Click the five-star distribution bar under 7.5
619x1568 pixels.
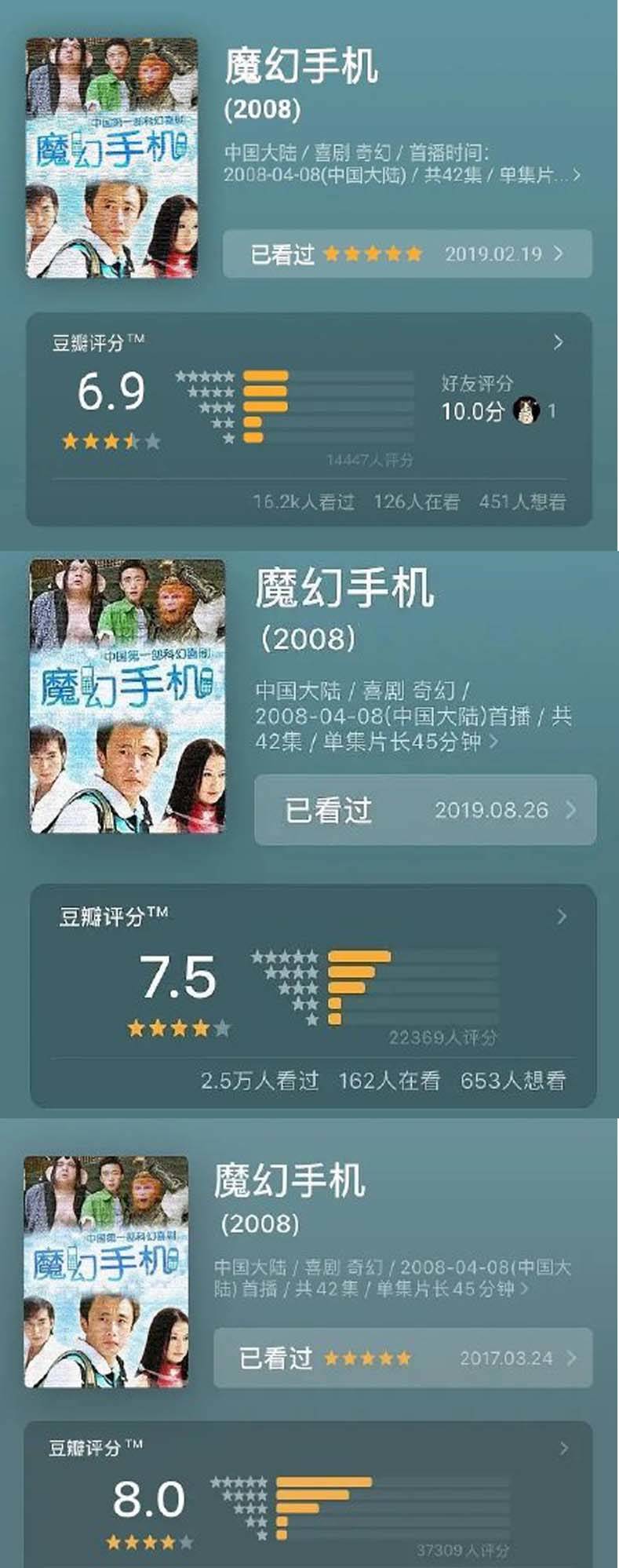361,956
